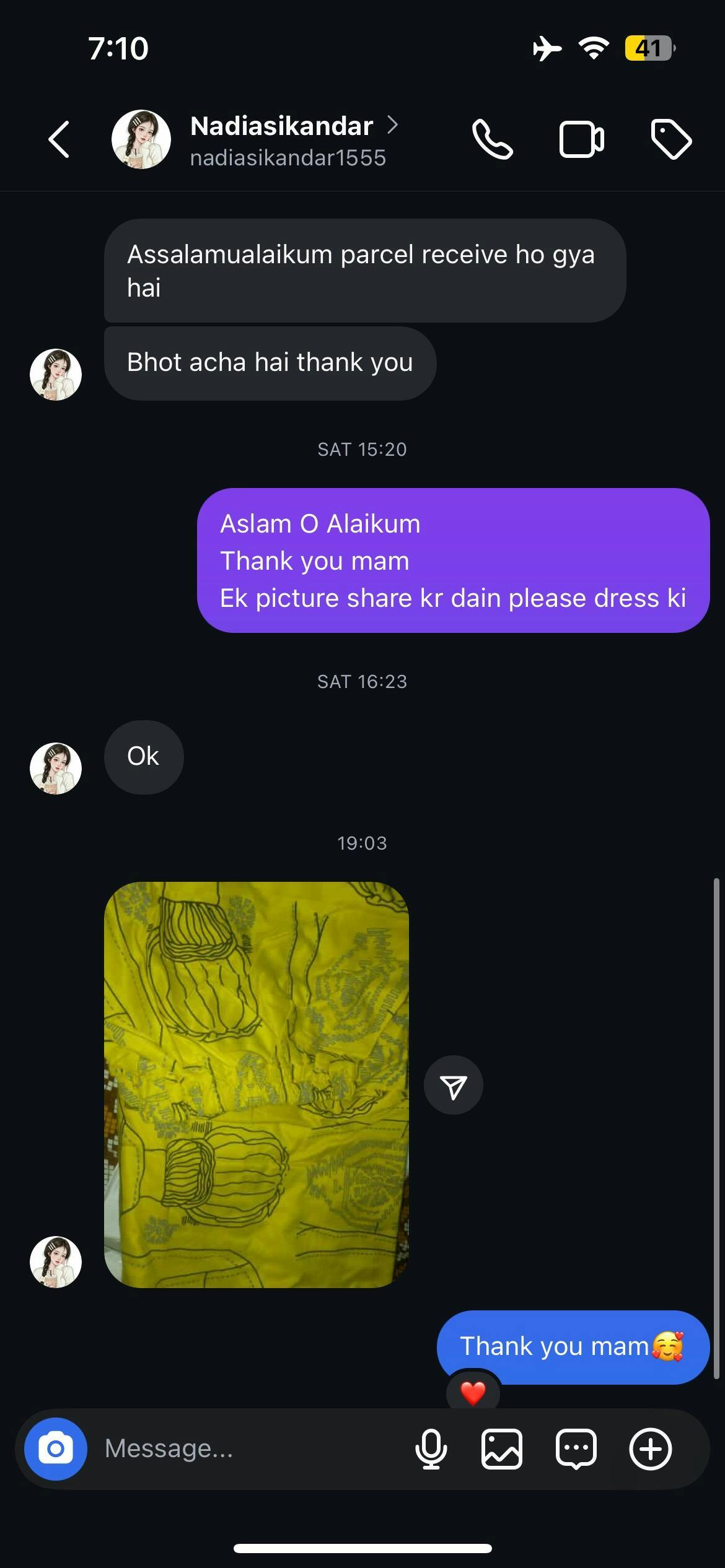725x1568 pixels.
Task: Start a video call with Nadiasikandar
Action: [x=581, y=139]
